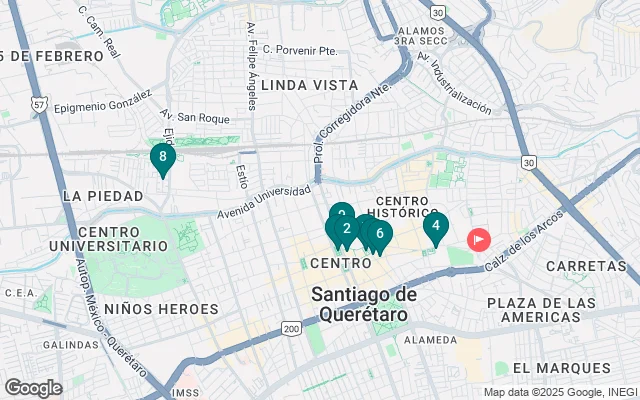The height and width of the screenshot is (400, 640).
Task: Select map pin number 8
Action: (162, 158)
